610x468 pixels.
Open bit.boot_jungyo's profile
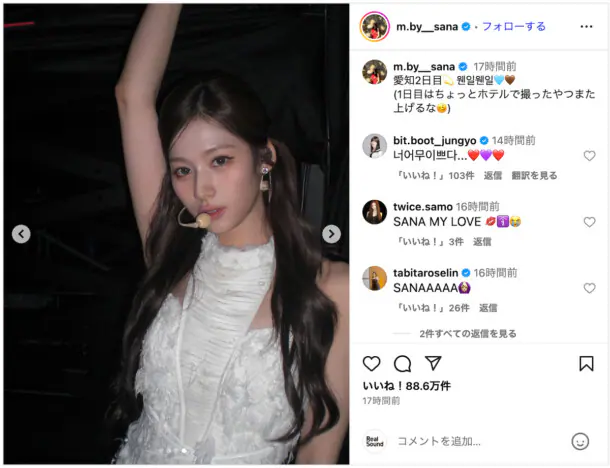pos(374,146)
